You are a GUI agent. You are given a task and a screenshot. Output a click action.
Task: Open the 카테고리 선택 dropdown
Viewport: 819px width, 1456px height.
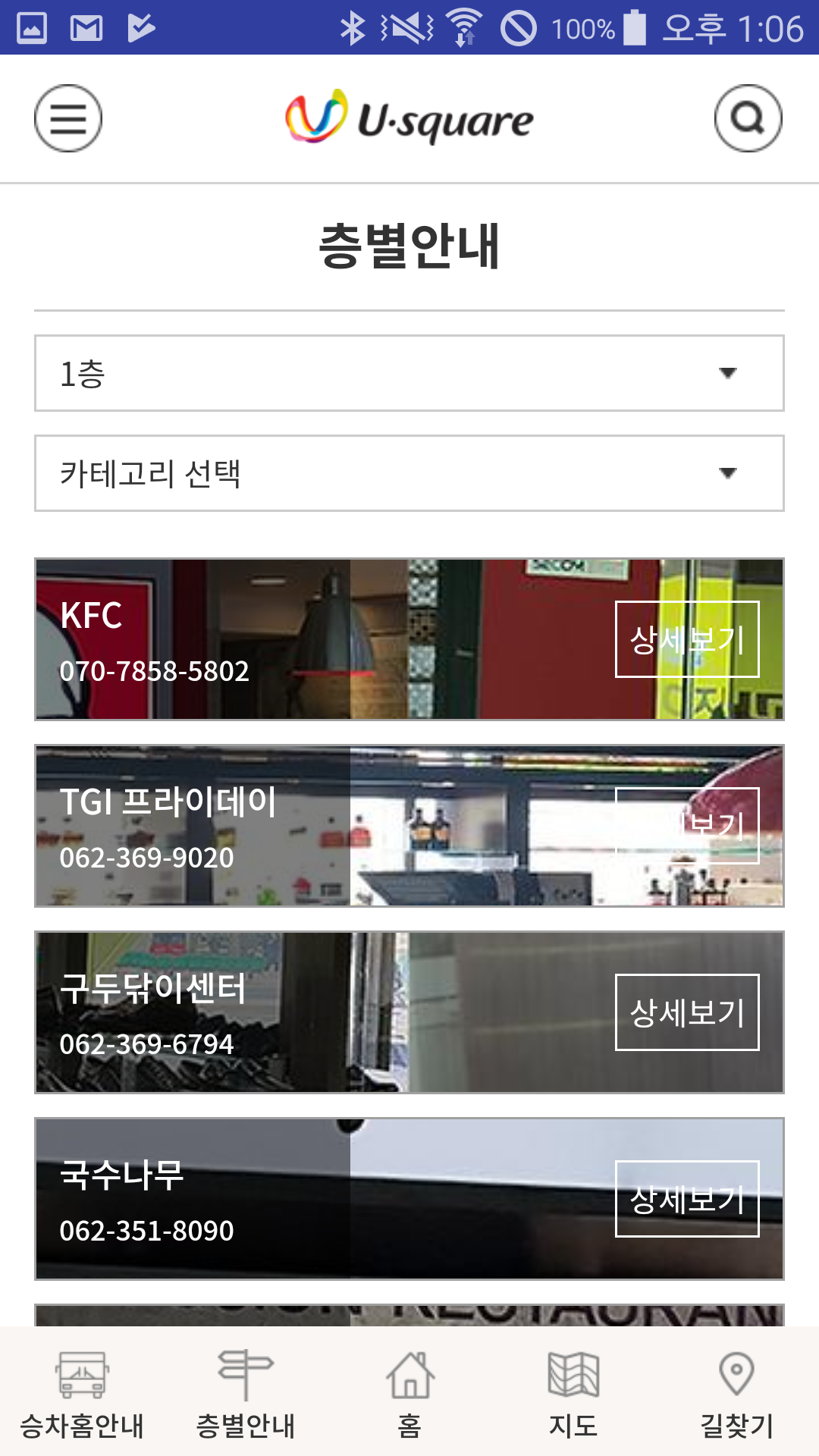tap(409, 473)
